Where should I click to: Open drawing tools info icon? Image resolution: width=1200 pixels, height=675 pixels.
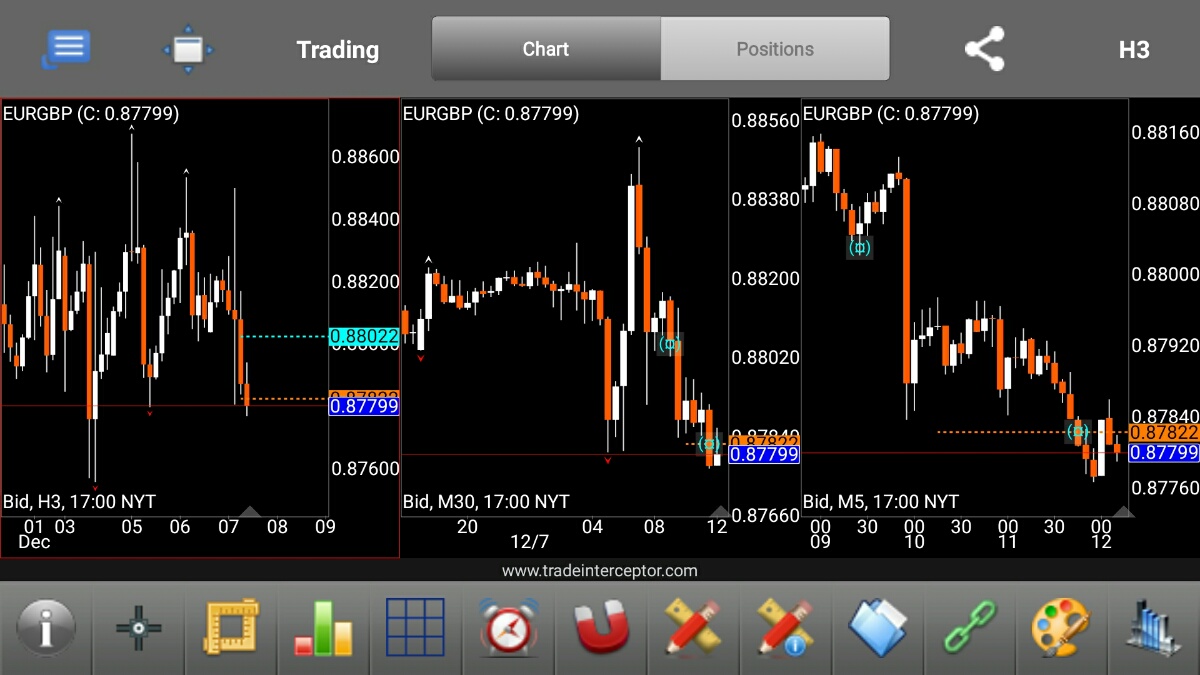tap(785, 630)
